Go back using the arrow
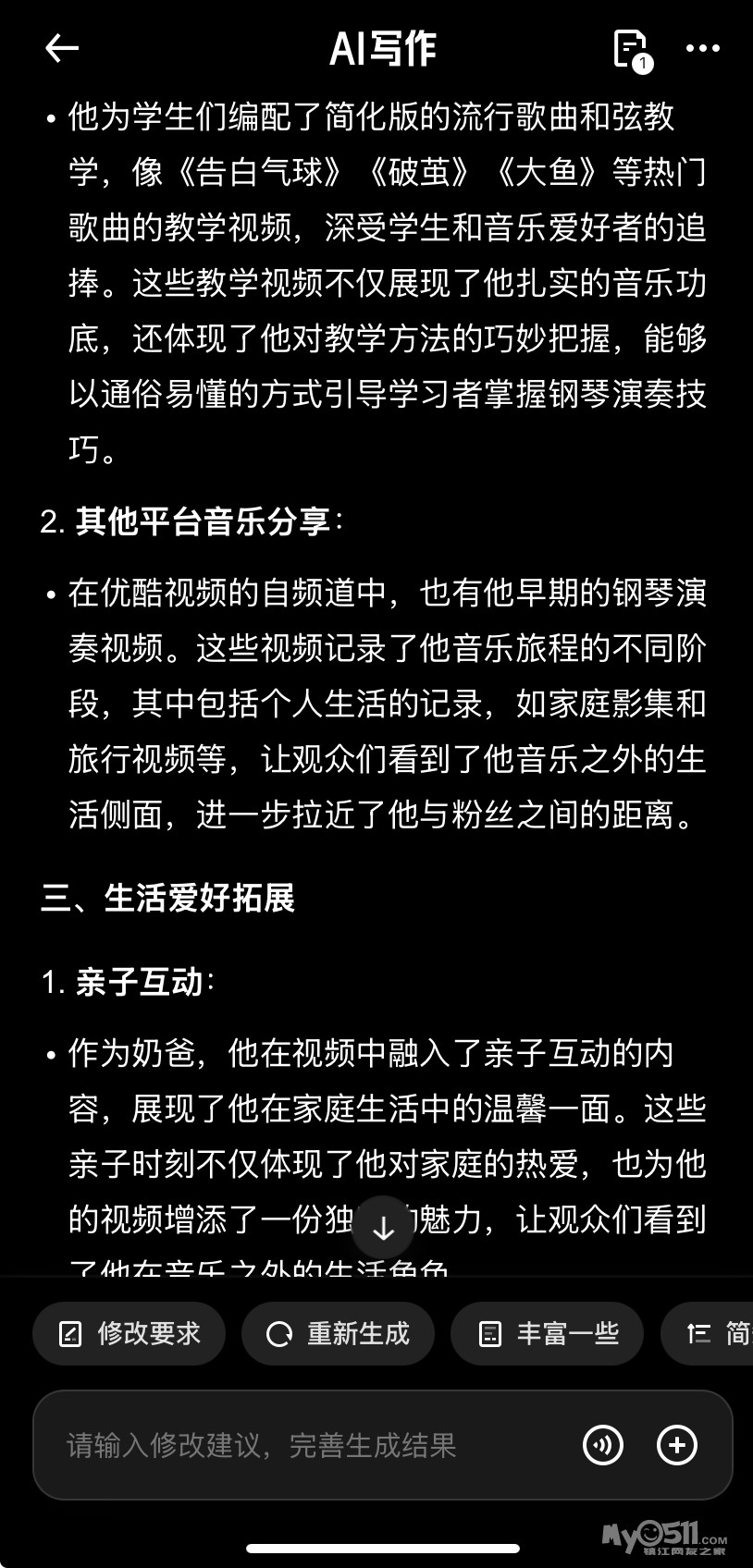The image size is (753, 1568). (x=61, y=48)
